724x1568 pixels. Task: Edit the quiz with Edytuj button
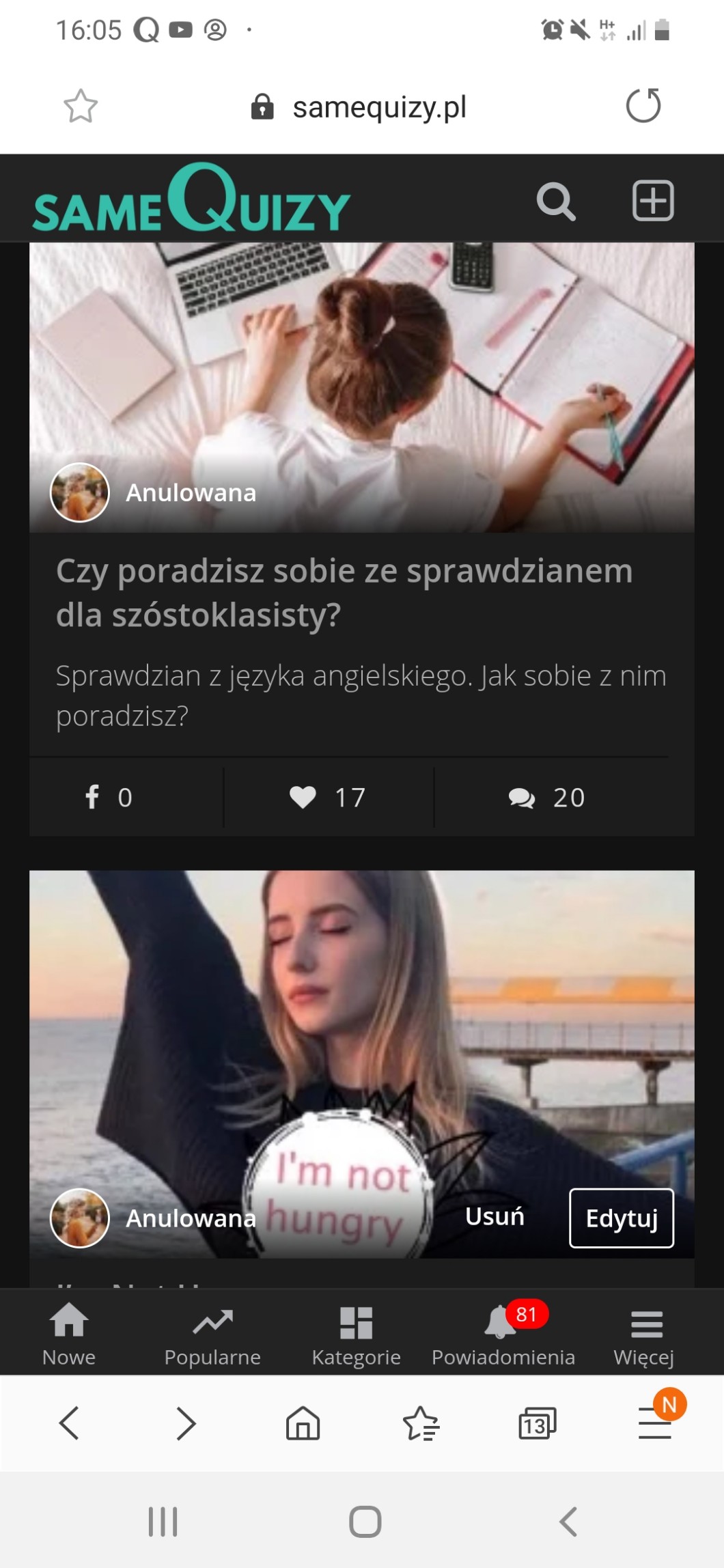click(622, 1218)
